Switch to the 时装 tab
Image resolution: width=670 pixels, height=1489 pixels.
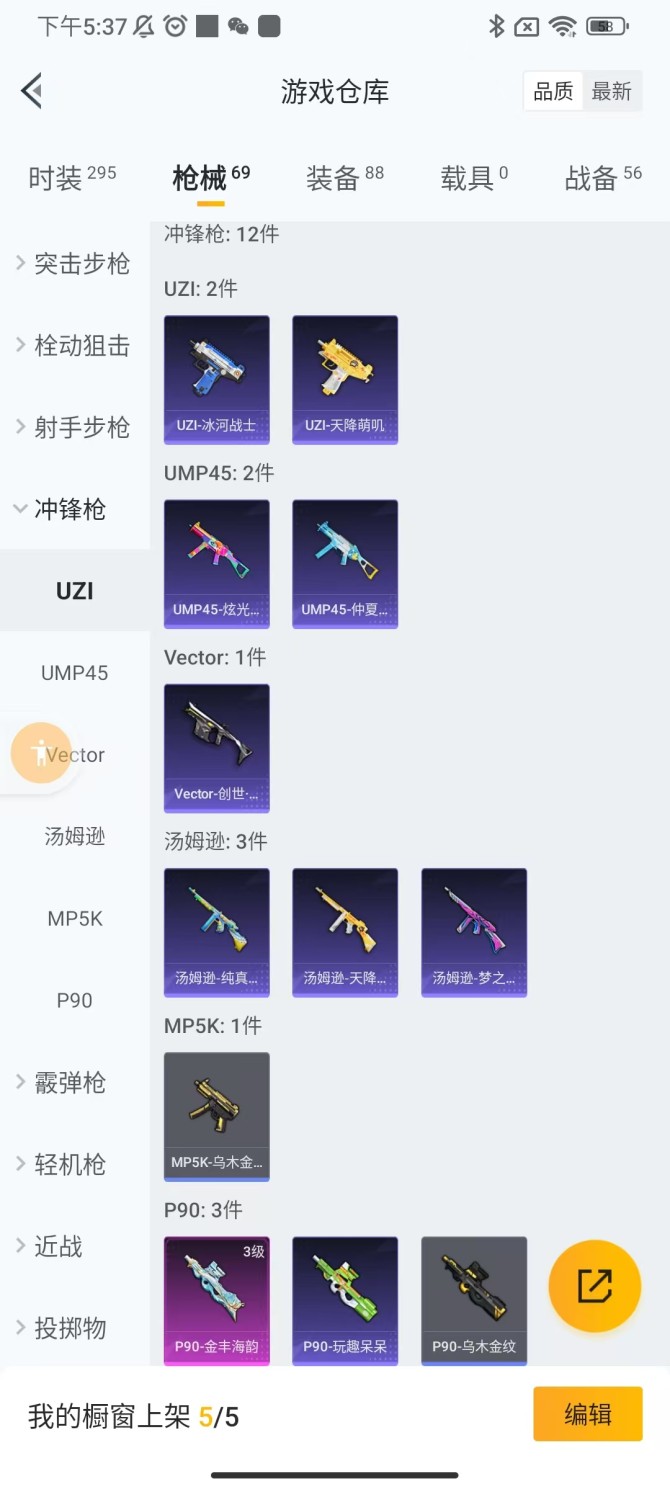pos(71,178)
